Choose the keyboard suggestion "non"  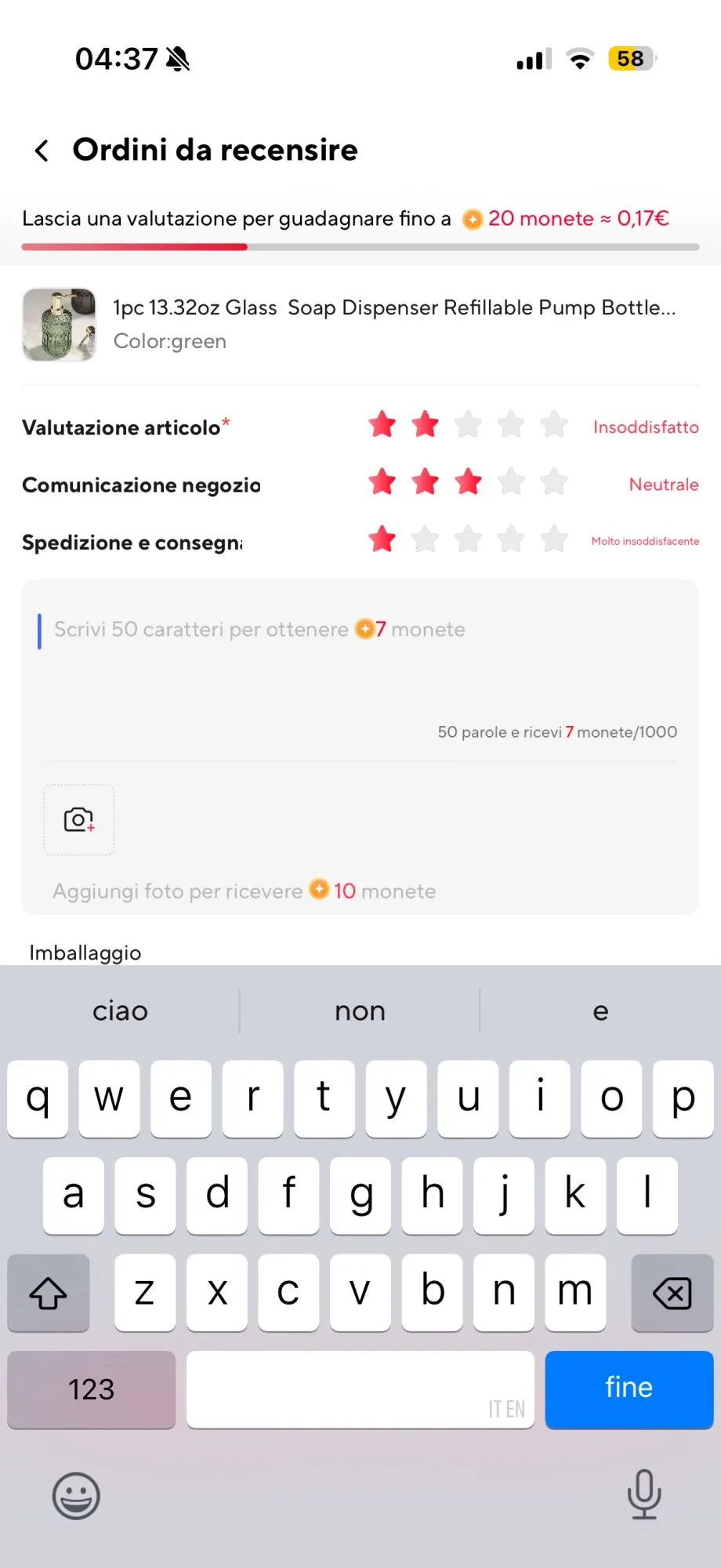pyautogui.click(x=360, y=1011)
